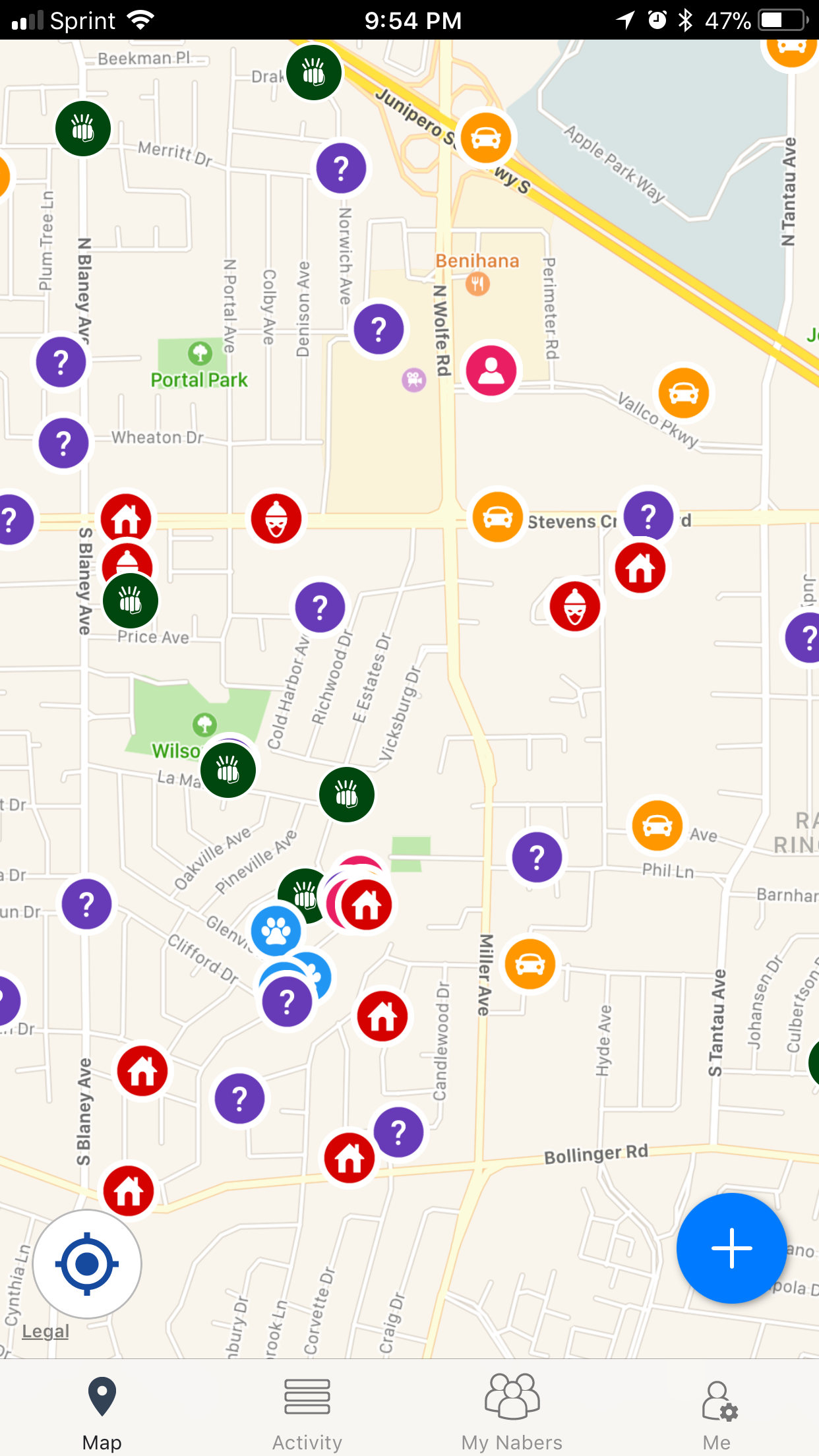Open the orange car marker on Junipero Serra
819x1456 pixels.
485,138
